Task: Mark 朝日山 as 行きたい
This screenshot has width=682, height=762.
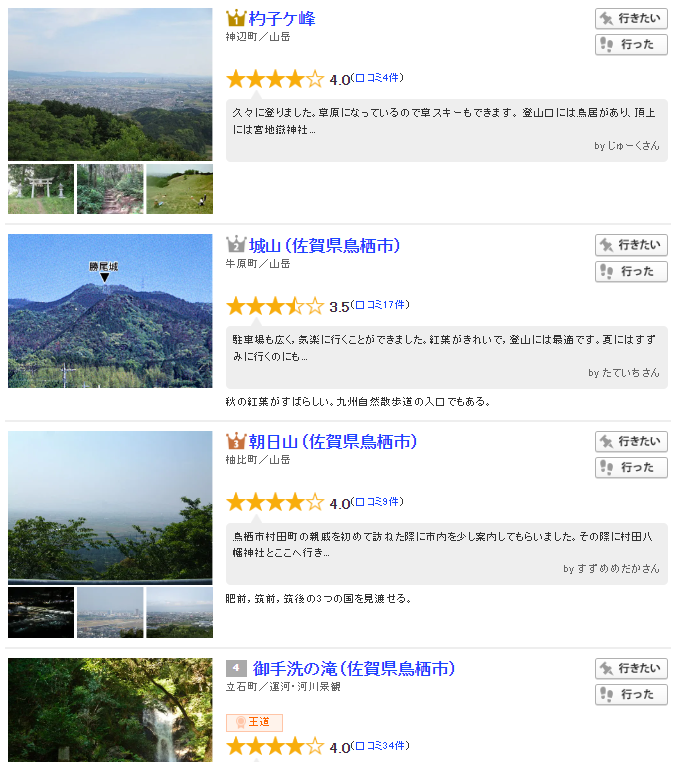Action: coord(631,441)
